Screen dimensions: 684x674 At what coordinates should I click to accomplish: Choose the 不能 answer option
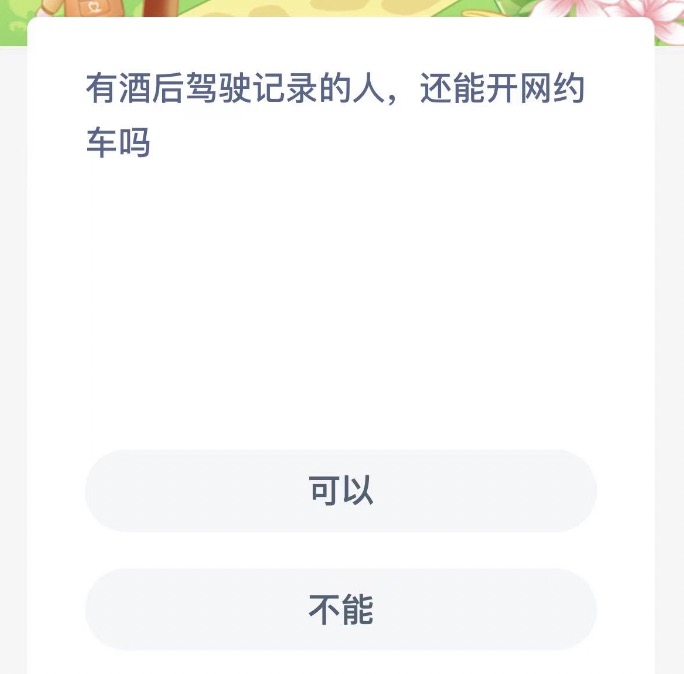point(341,609)
